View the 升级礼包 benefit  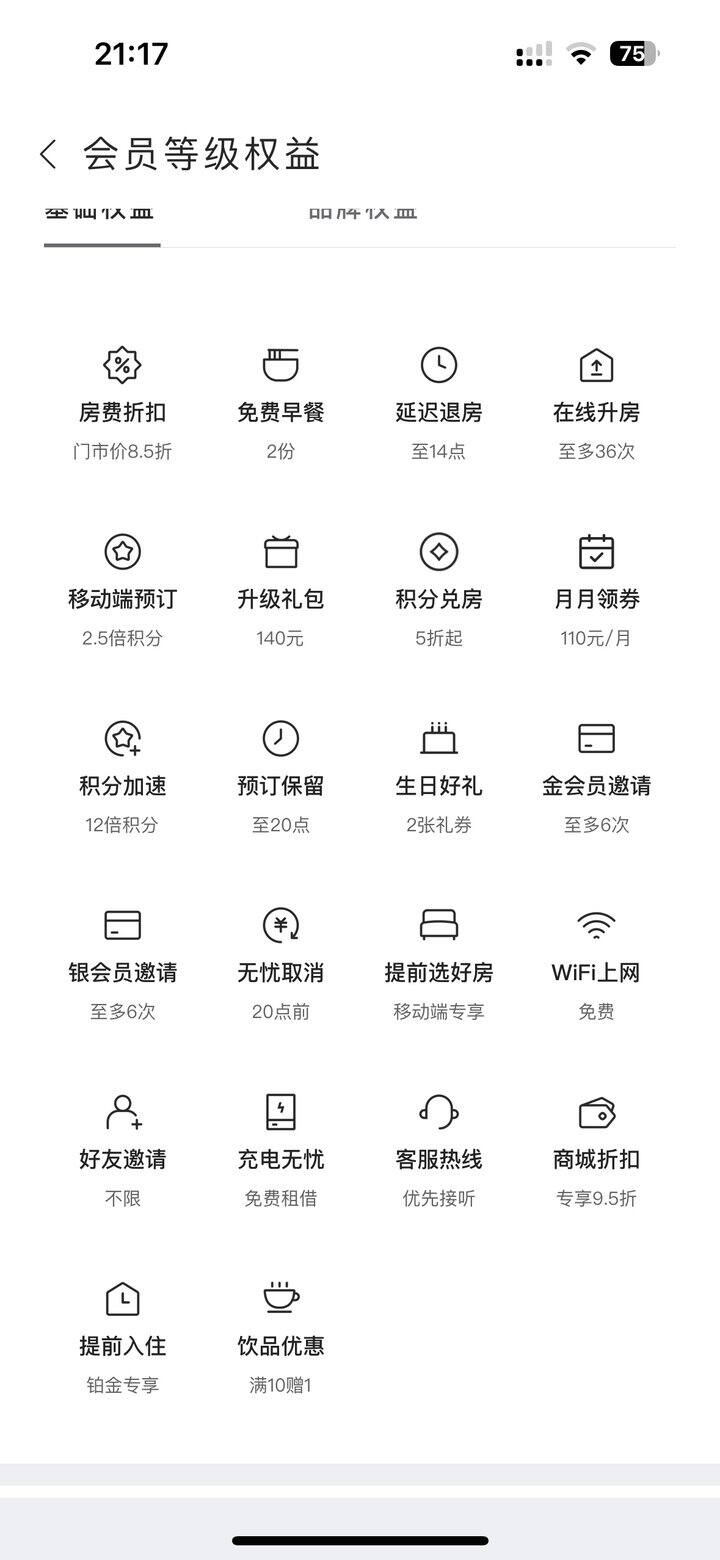pos(281,590)
